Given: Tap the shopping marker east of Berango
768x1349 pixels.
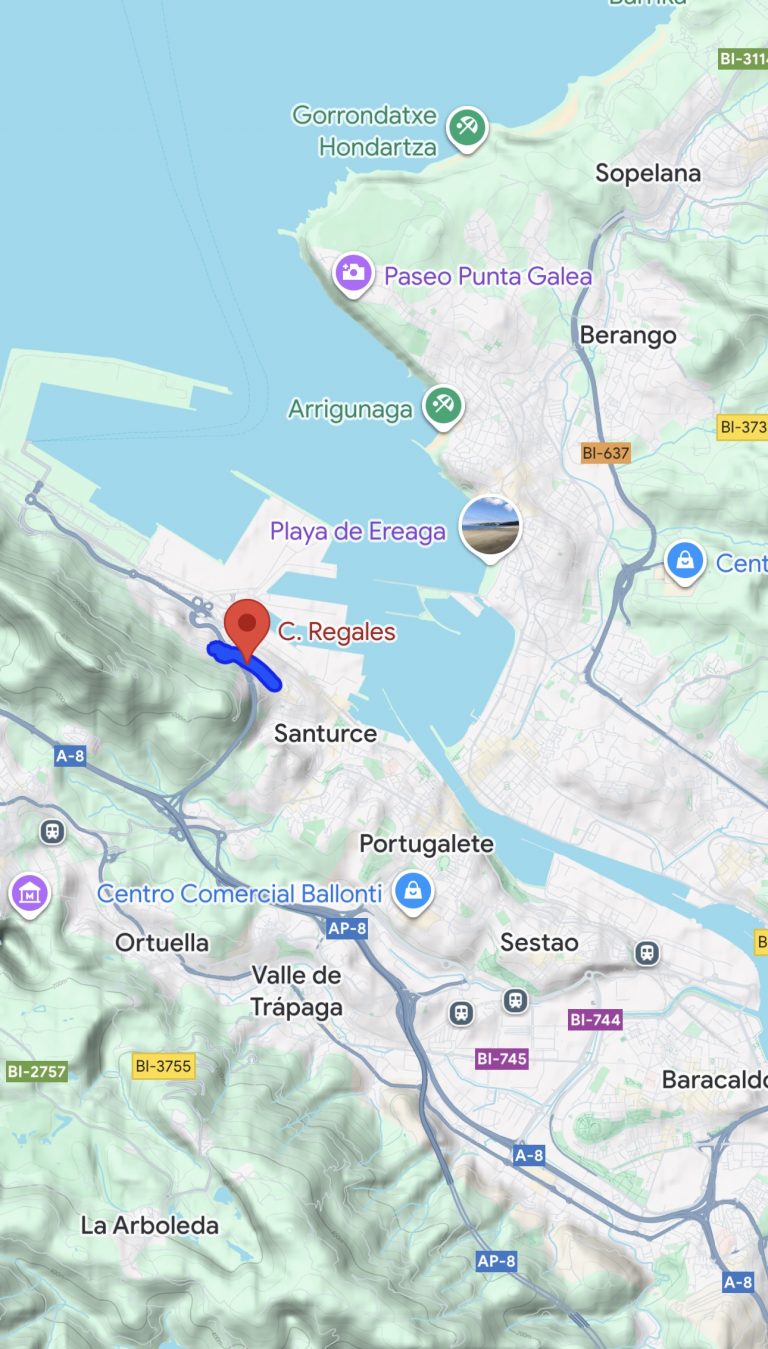Looking at the screenshot, I should [x=685, y=562].
